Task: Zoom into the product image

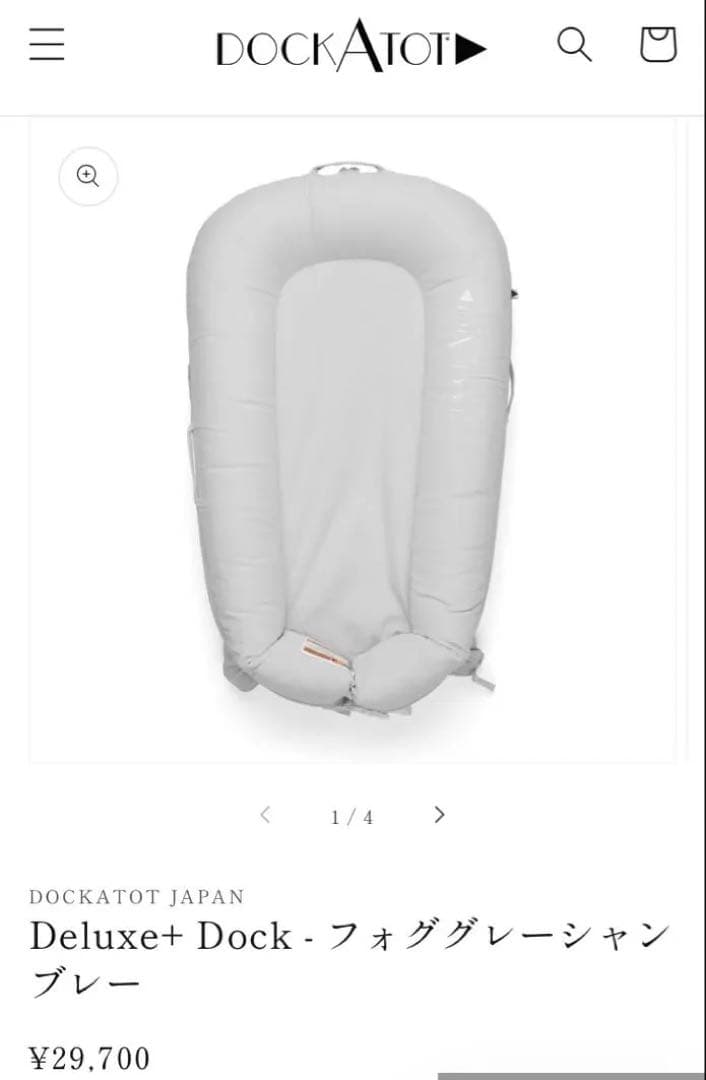Action: point(88,177)
